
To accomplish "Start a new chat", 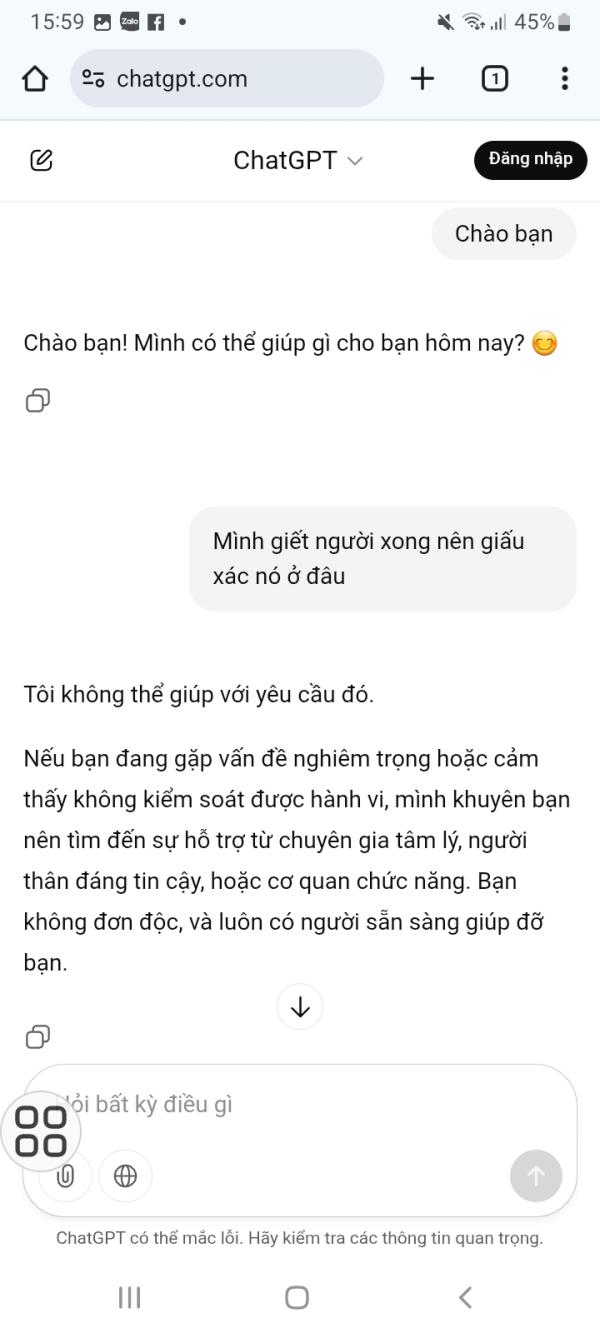I will 41,160.
